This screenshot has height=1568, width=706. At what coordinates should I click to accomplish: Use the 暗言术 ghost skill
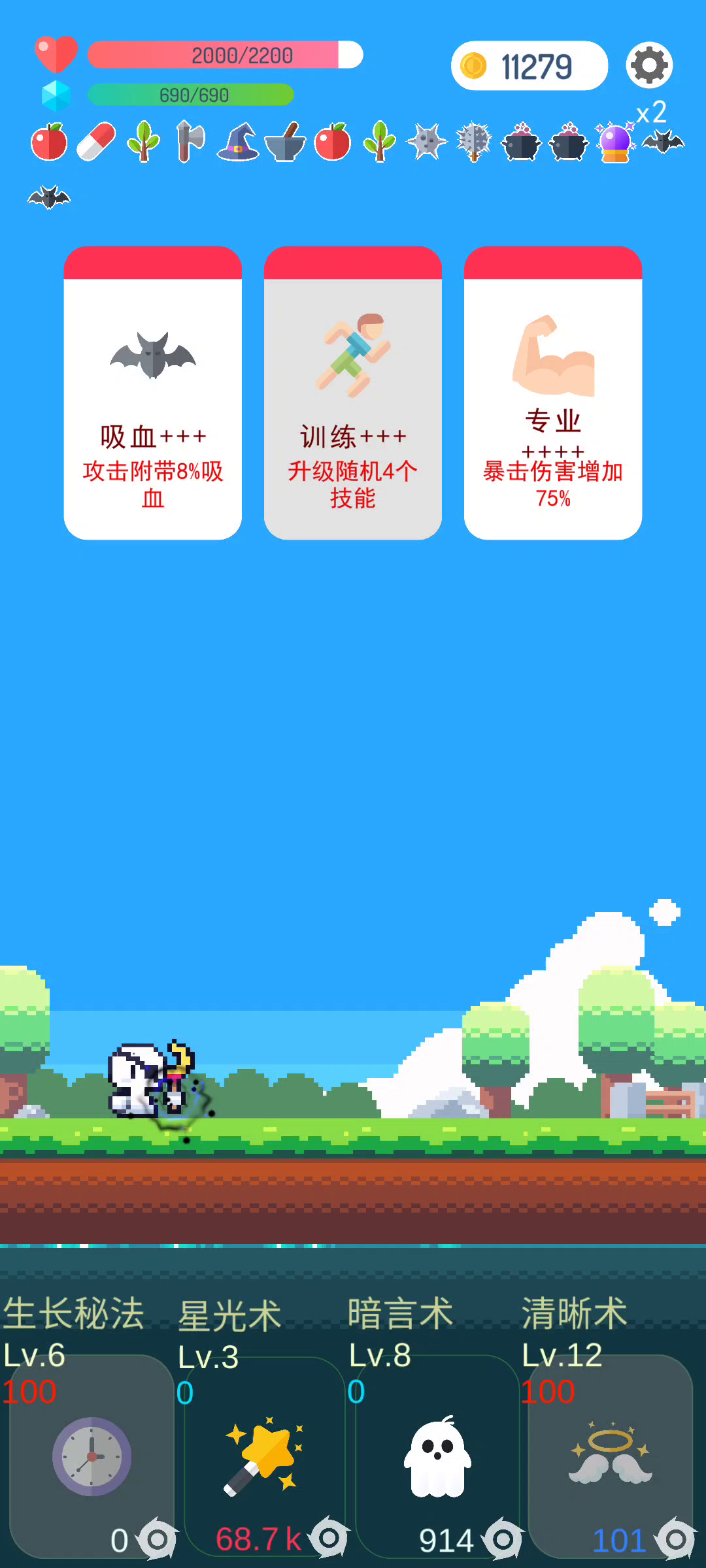tap(437, 1456)
